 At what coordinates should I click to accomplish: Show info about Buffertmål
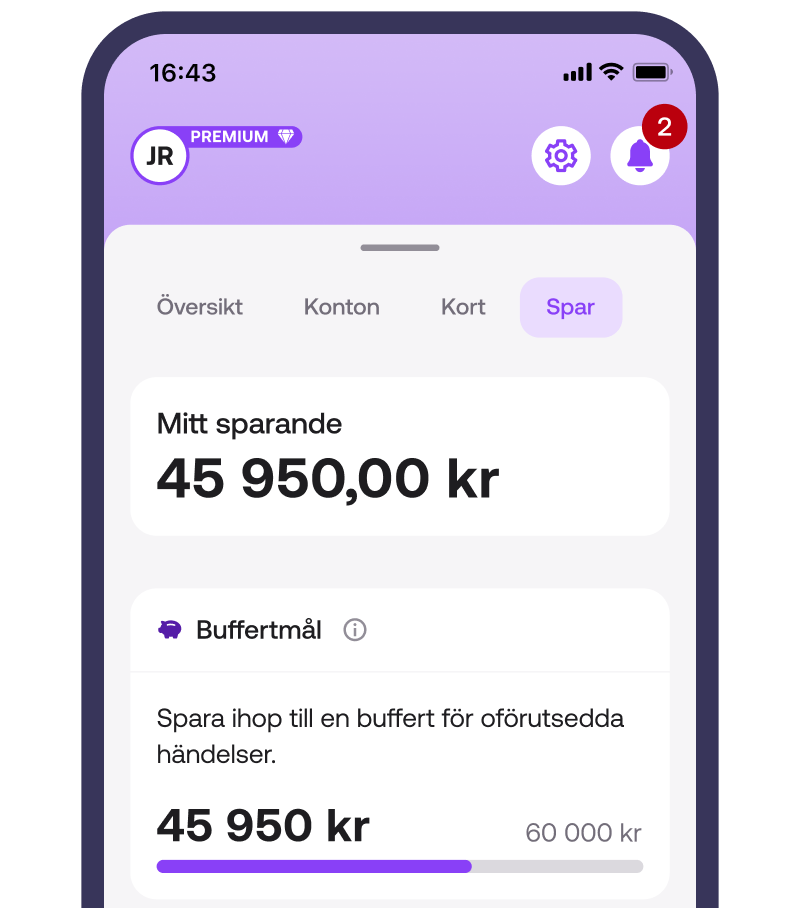(355, 630)
